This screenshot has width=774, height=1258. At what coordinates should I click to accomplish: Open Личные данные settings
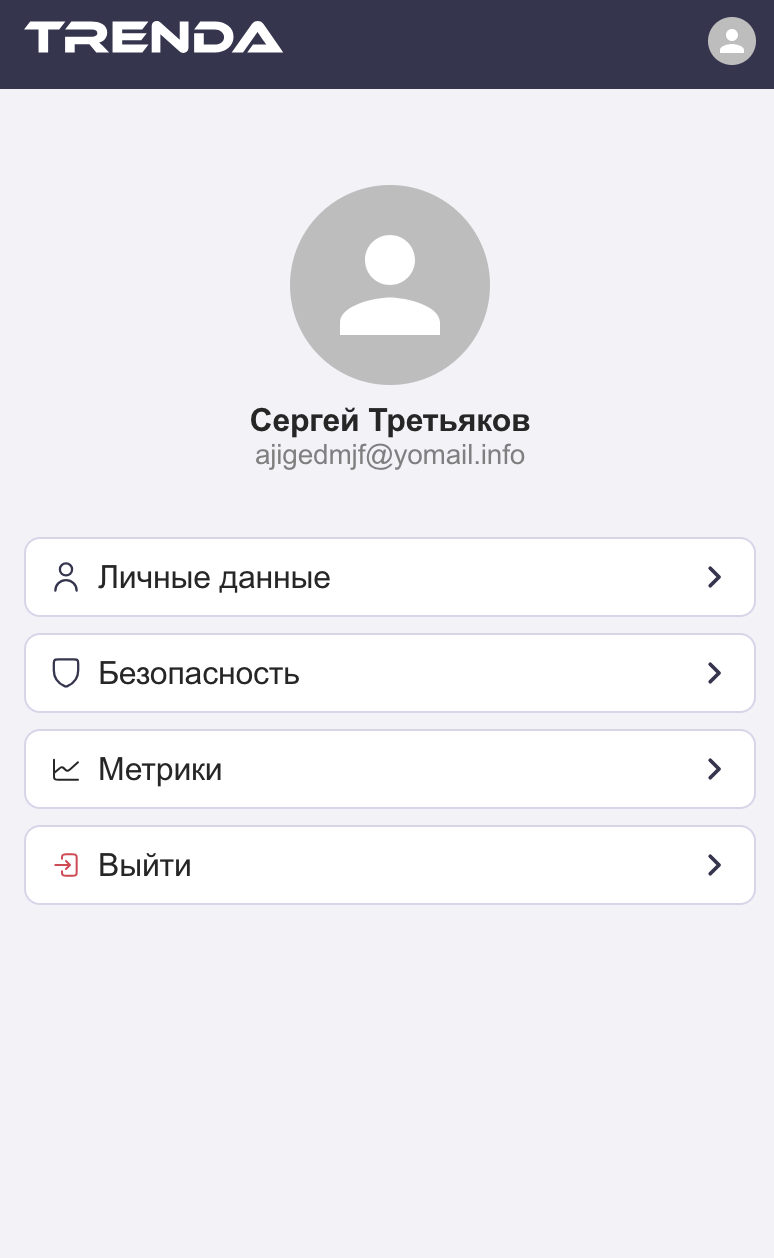point(389,577)
